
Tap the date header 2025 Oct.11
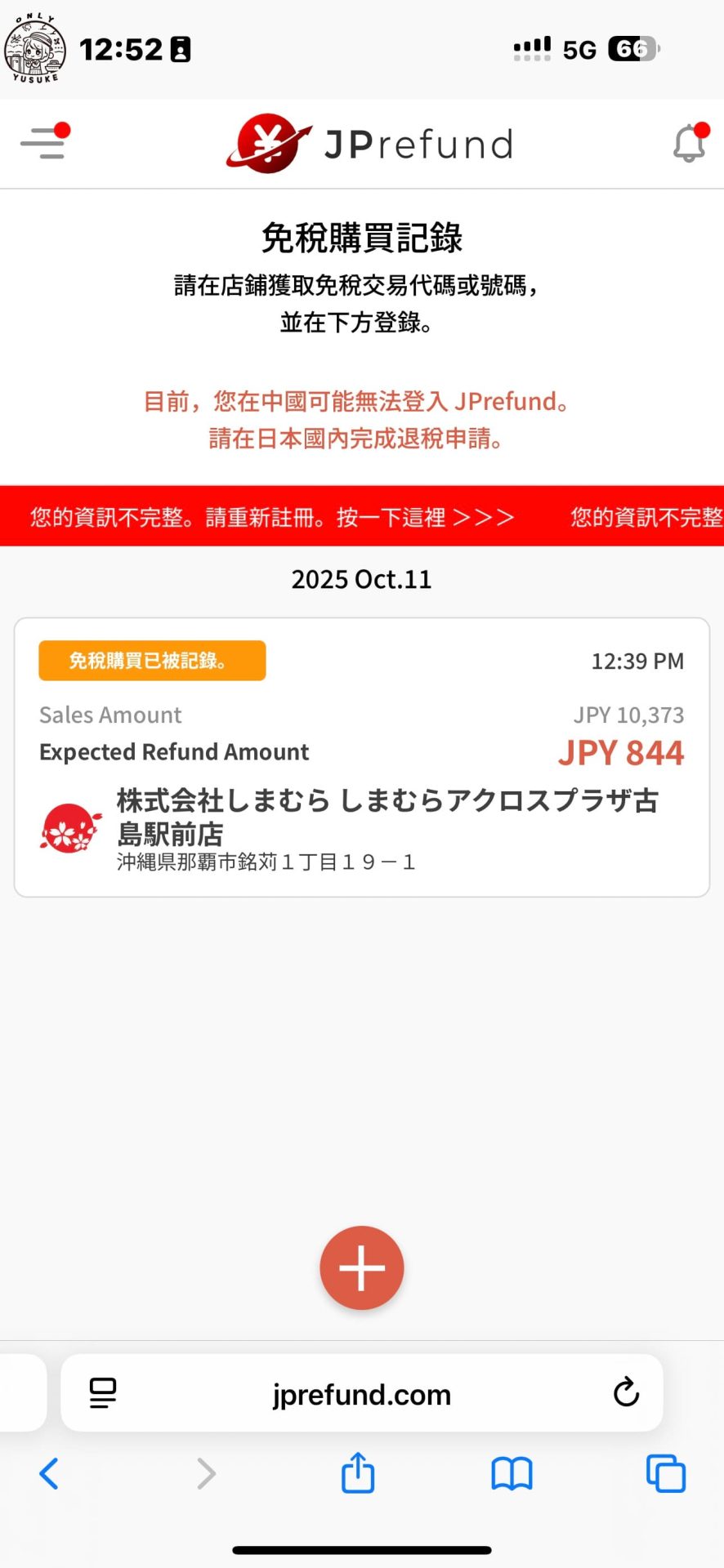point(361,579)
